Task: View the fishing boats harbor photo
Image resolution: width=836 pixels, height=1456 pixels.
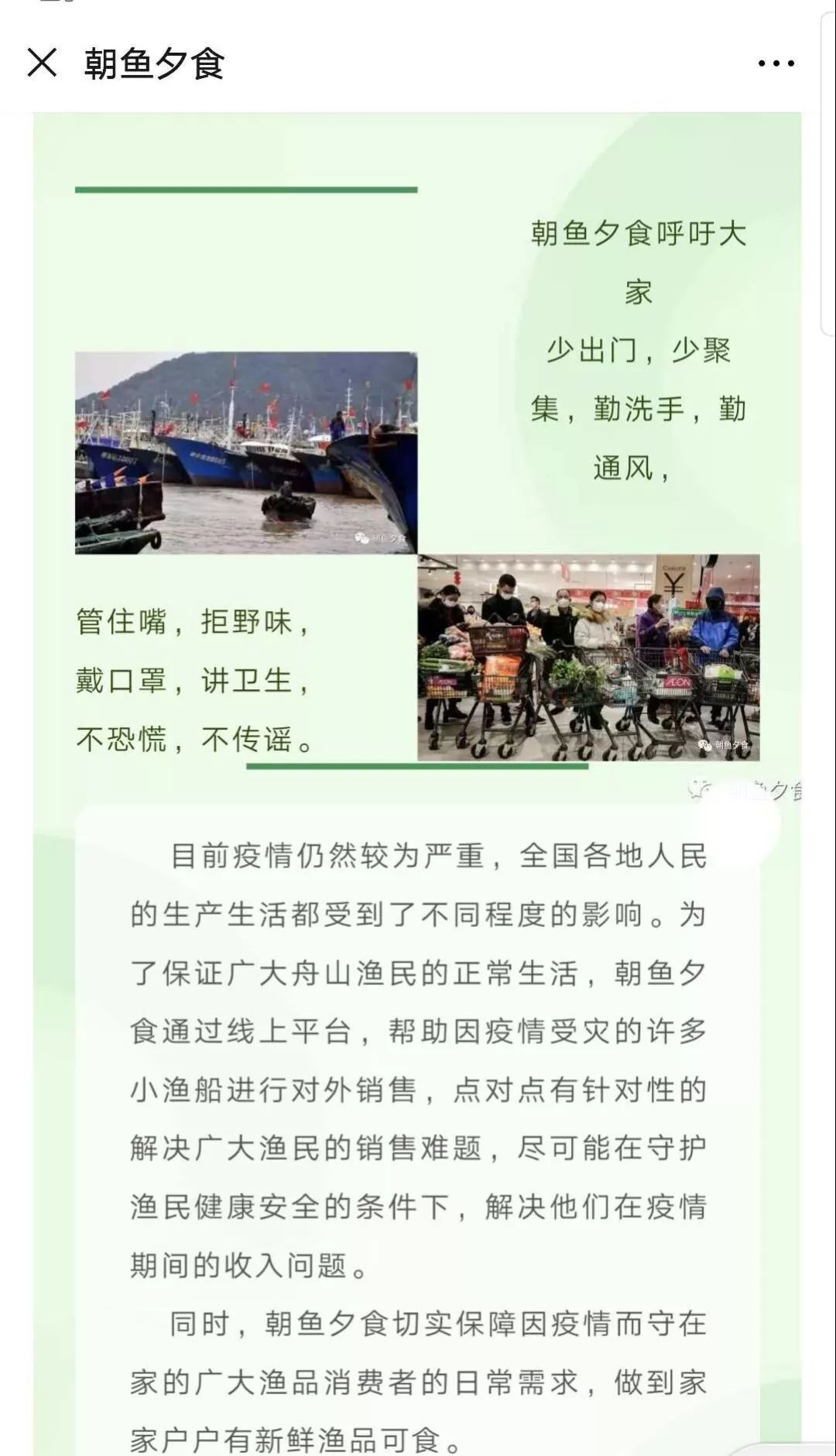Action: coord(246,453)
